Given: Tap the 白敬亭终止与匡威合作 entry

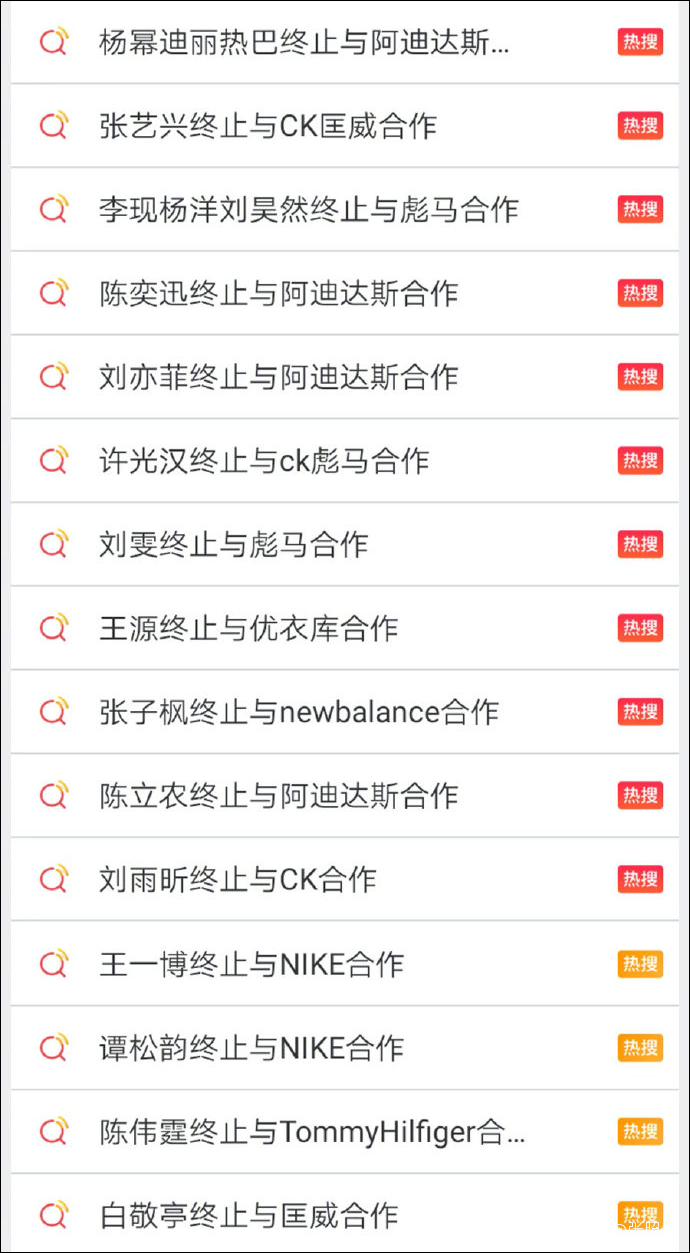Looking at the screenshot, I should pyautogui.click(x=249, y=1216).
